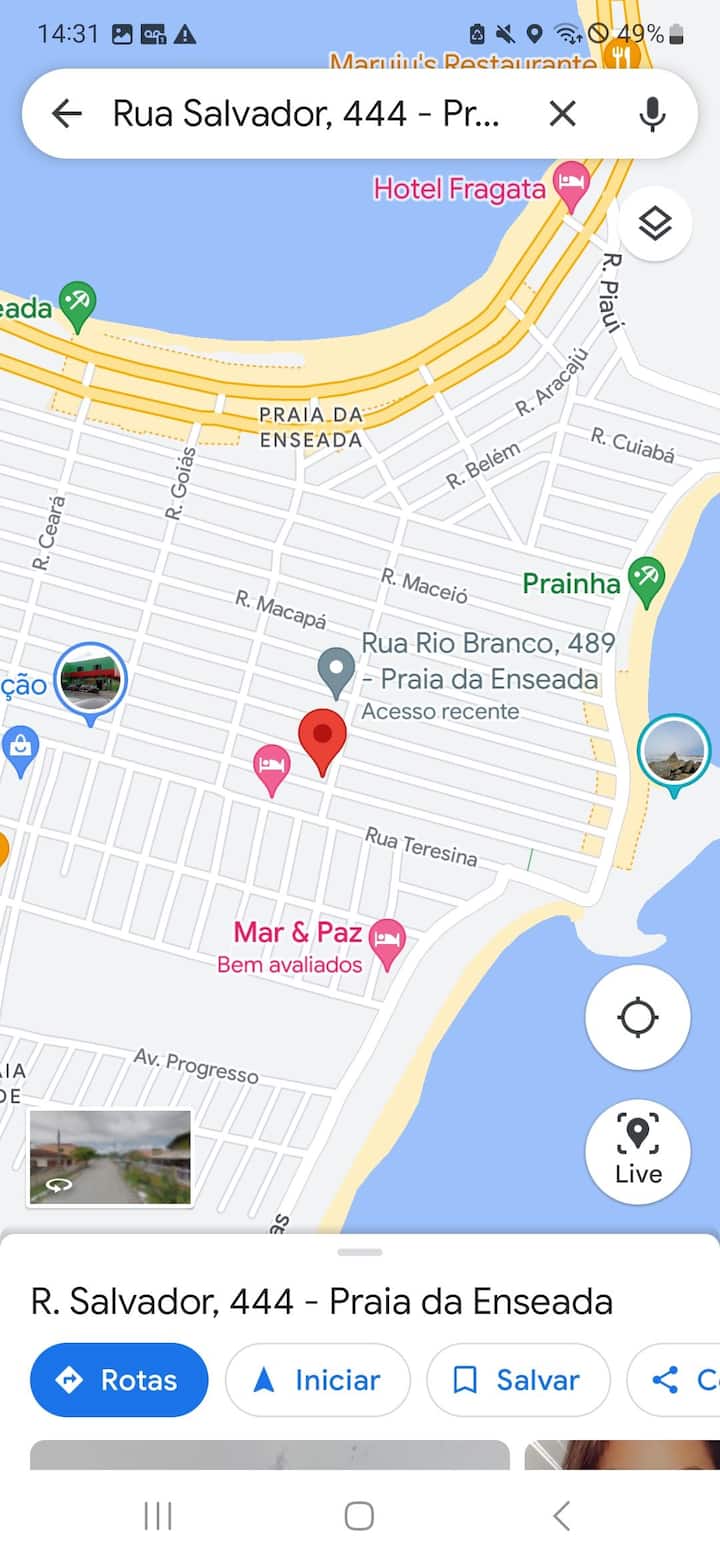Expand the place details sheet handle
The image size is (720, 1560).
point(360,1252)
